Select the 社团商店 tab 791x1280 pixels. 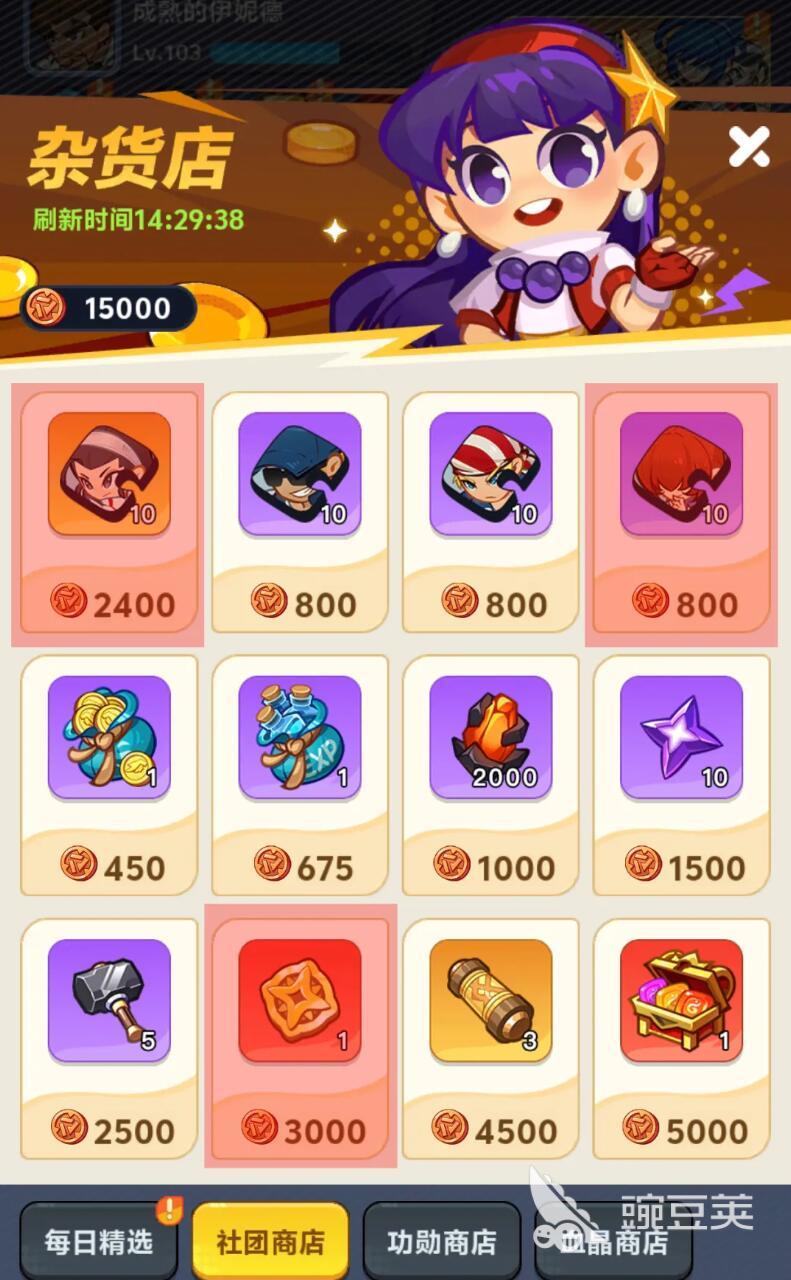click(270, 1241)
